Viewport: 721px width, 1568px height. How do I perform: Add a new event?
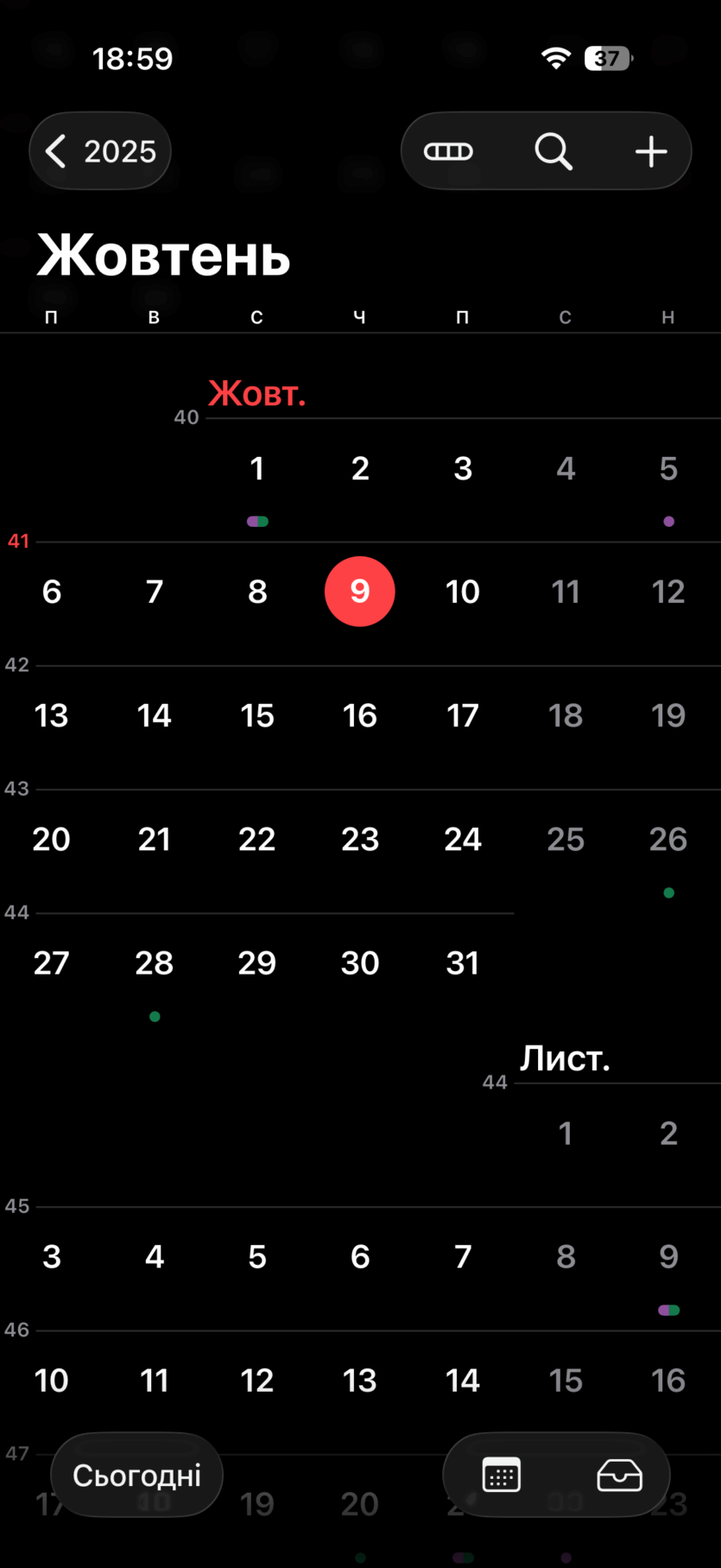click(x=651, y=151)
